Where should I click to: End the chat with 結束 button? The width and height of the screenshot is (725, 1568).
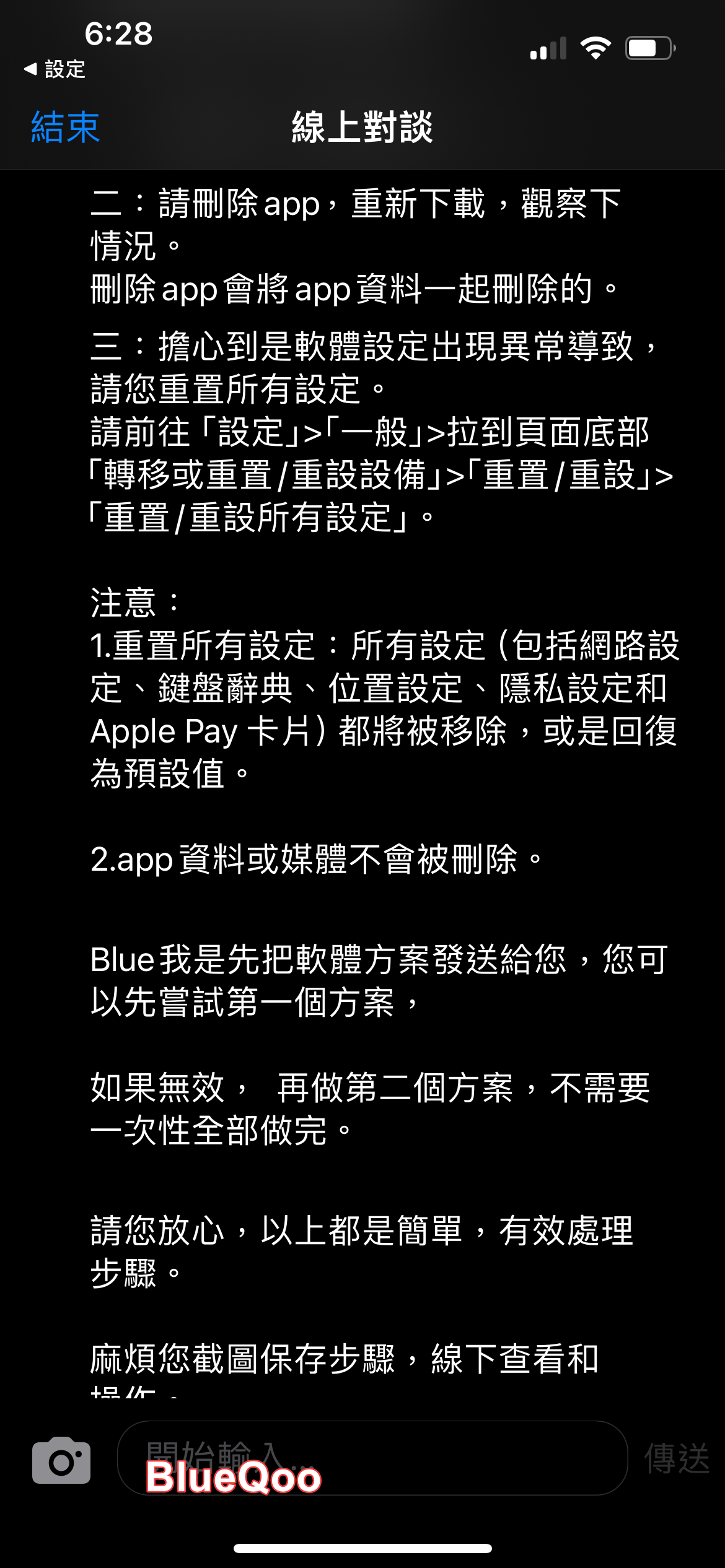65,128
